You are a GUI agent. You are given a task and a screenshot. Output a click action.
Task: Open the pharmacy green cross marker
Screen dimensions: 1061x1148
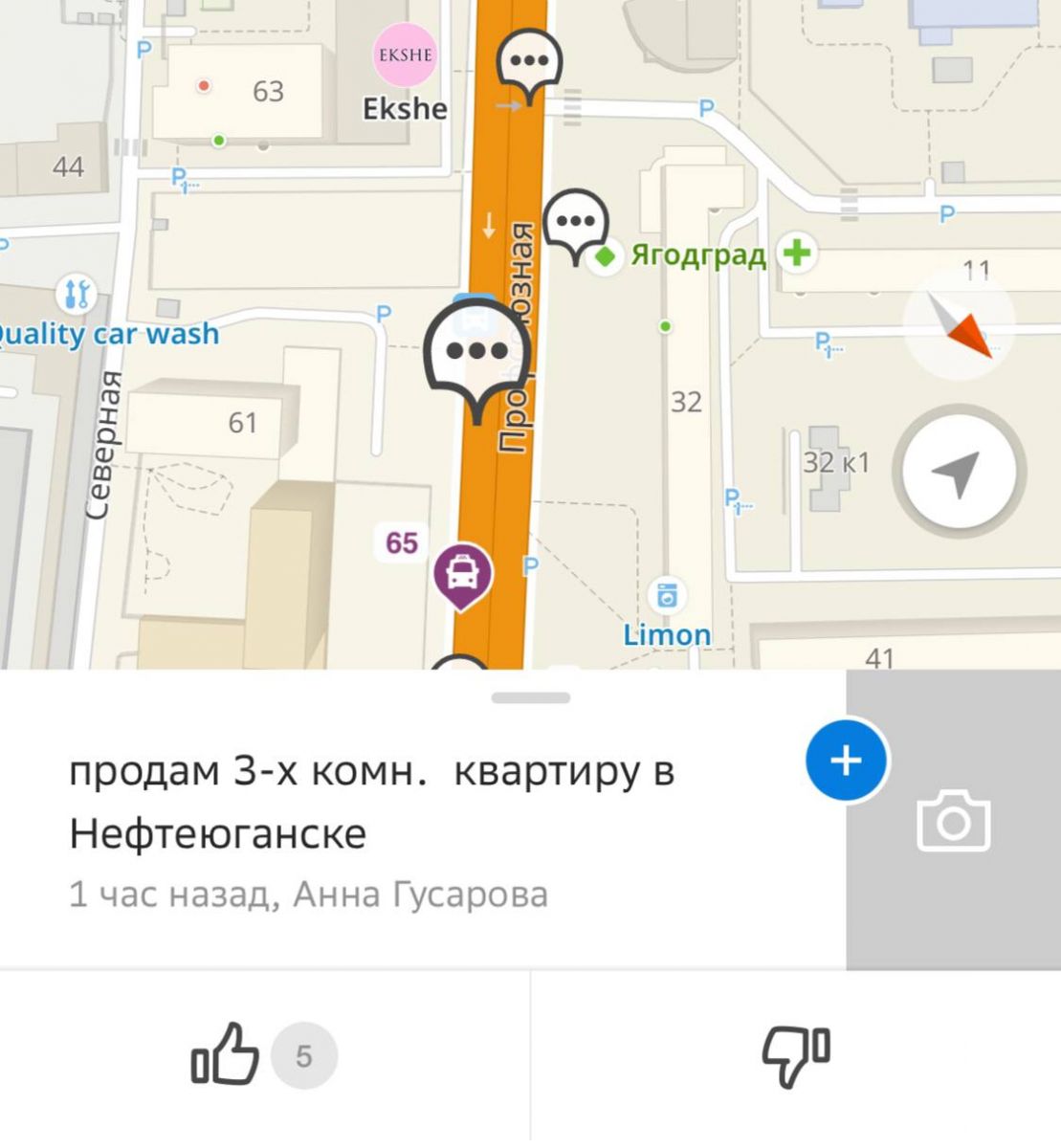[796, 253]
